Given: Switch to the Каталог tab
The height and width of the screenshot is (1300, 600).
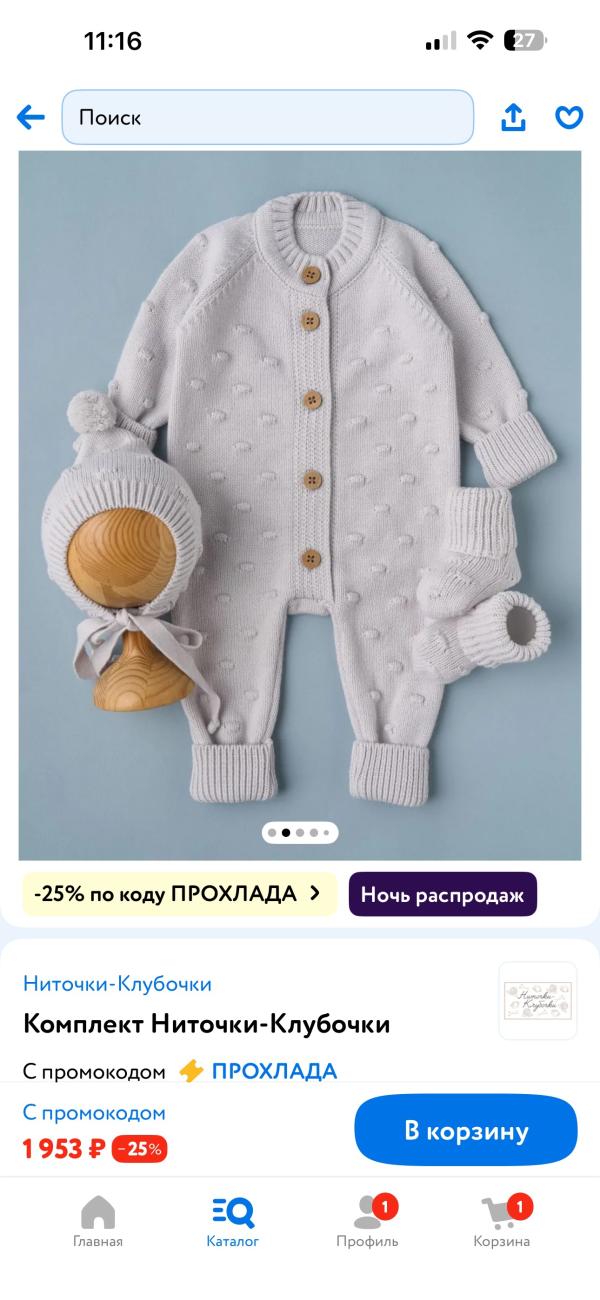Looking at the screenshot, I should pos(233,1222).
